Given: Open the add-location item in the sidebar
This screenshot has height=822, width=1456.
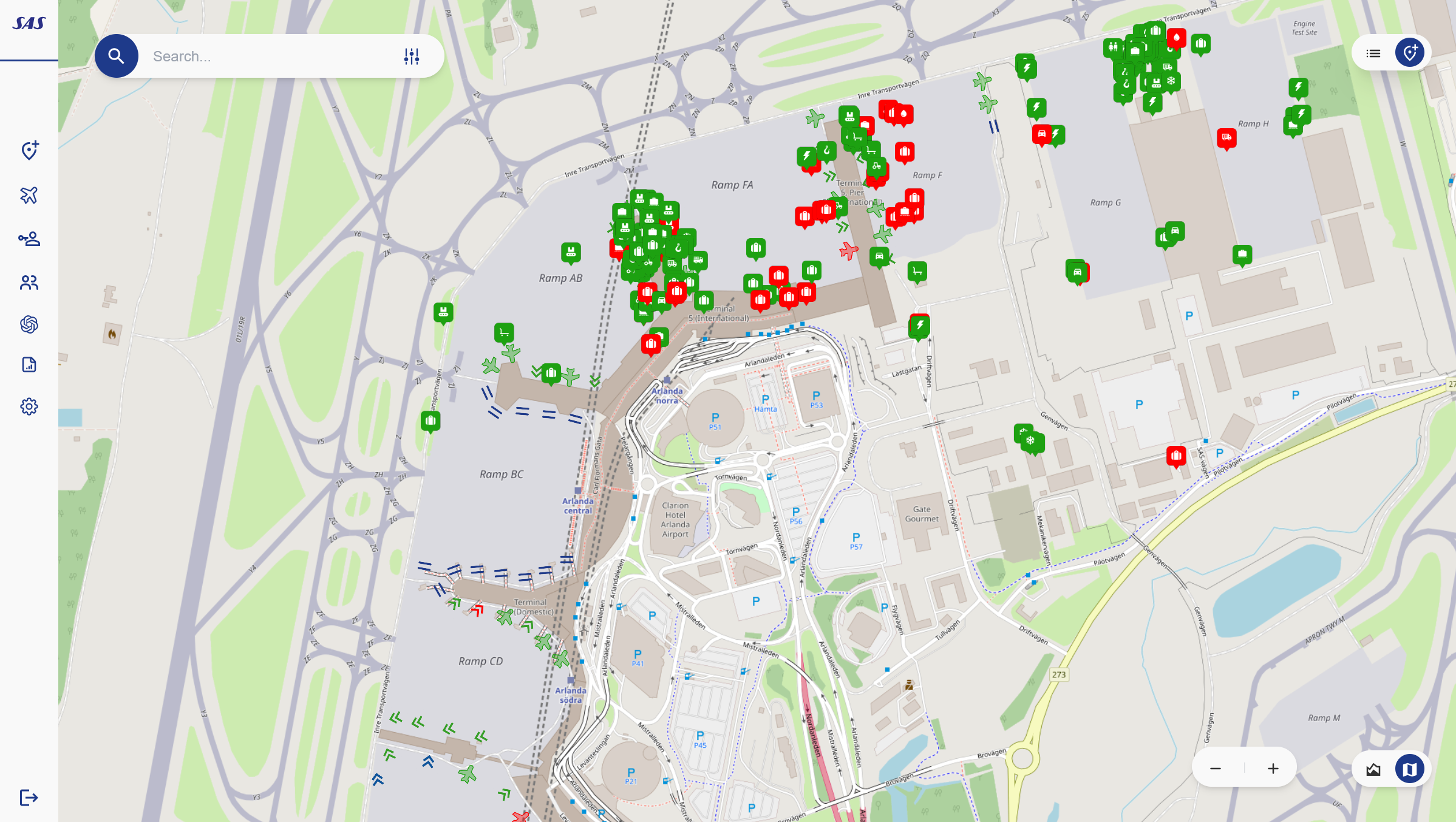Looking at the screenshot, I should point(29,150).
